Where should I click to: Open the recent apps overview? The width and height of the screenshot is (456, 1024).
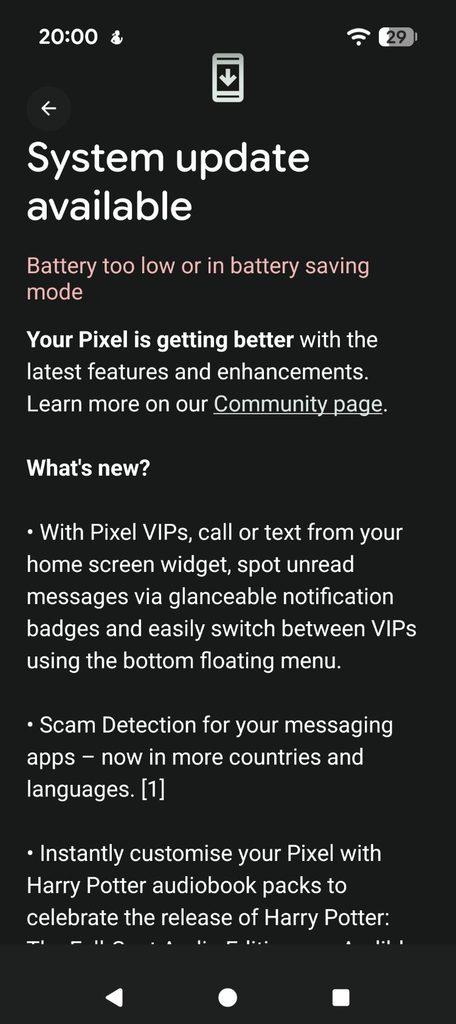tap(341, 997)
